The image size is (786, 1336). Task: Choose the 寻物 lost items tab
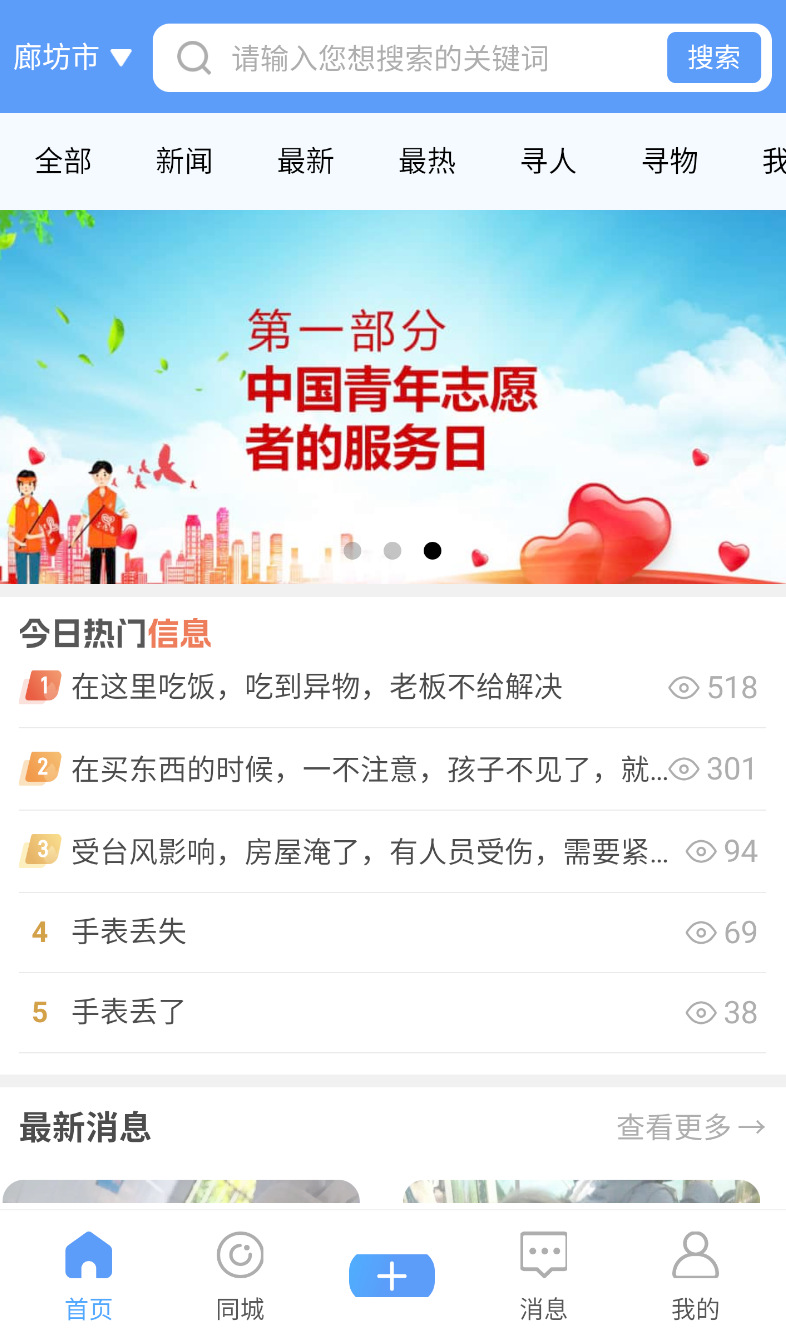point(670,161)
